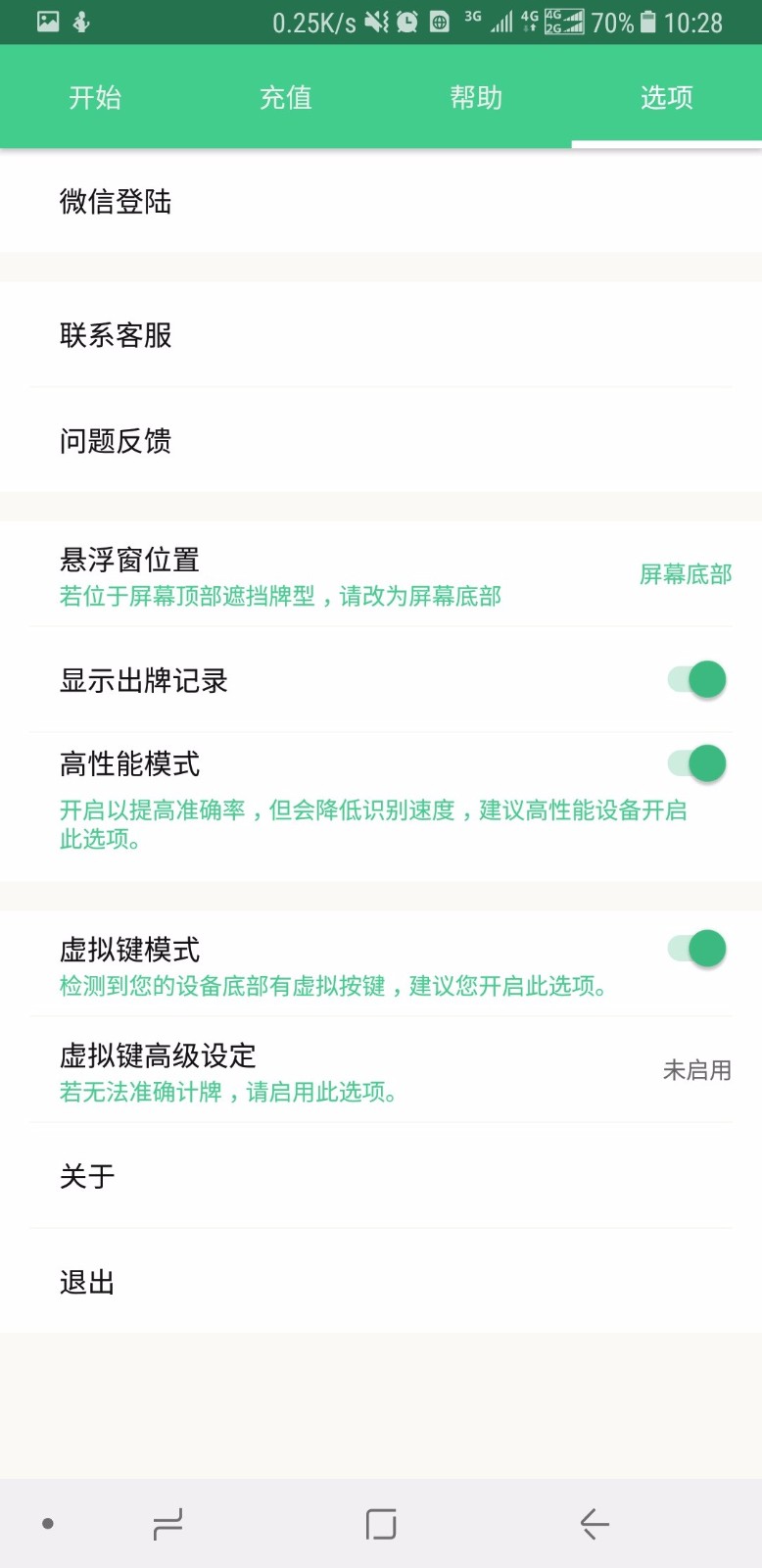Disable the 显示出牌记录 switch

pyautogui.click(x=697, y=678)
